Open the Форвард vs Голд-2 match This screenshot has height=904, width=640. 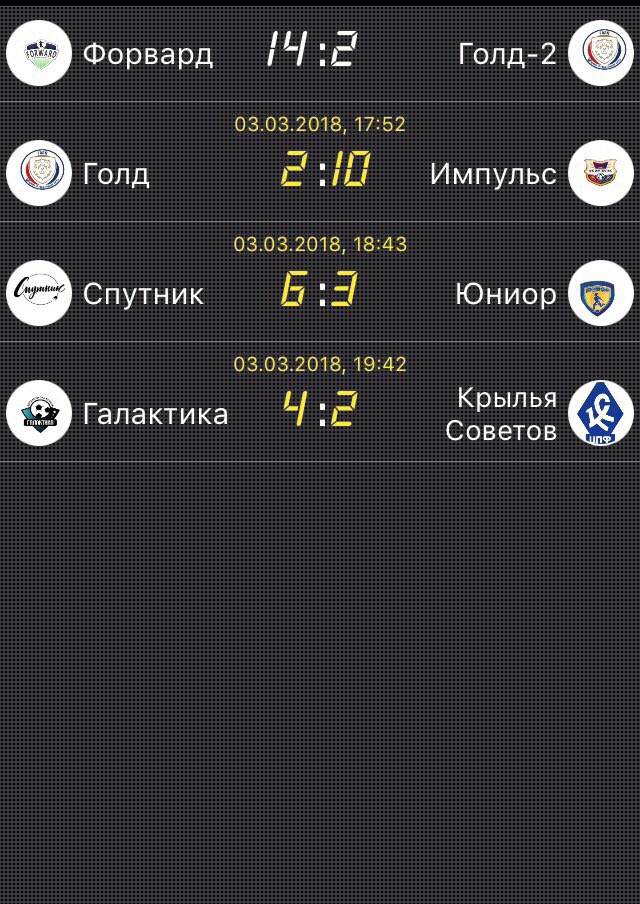318,52
